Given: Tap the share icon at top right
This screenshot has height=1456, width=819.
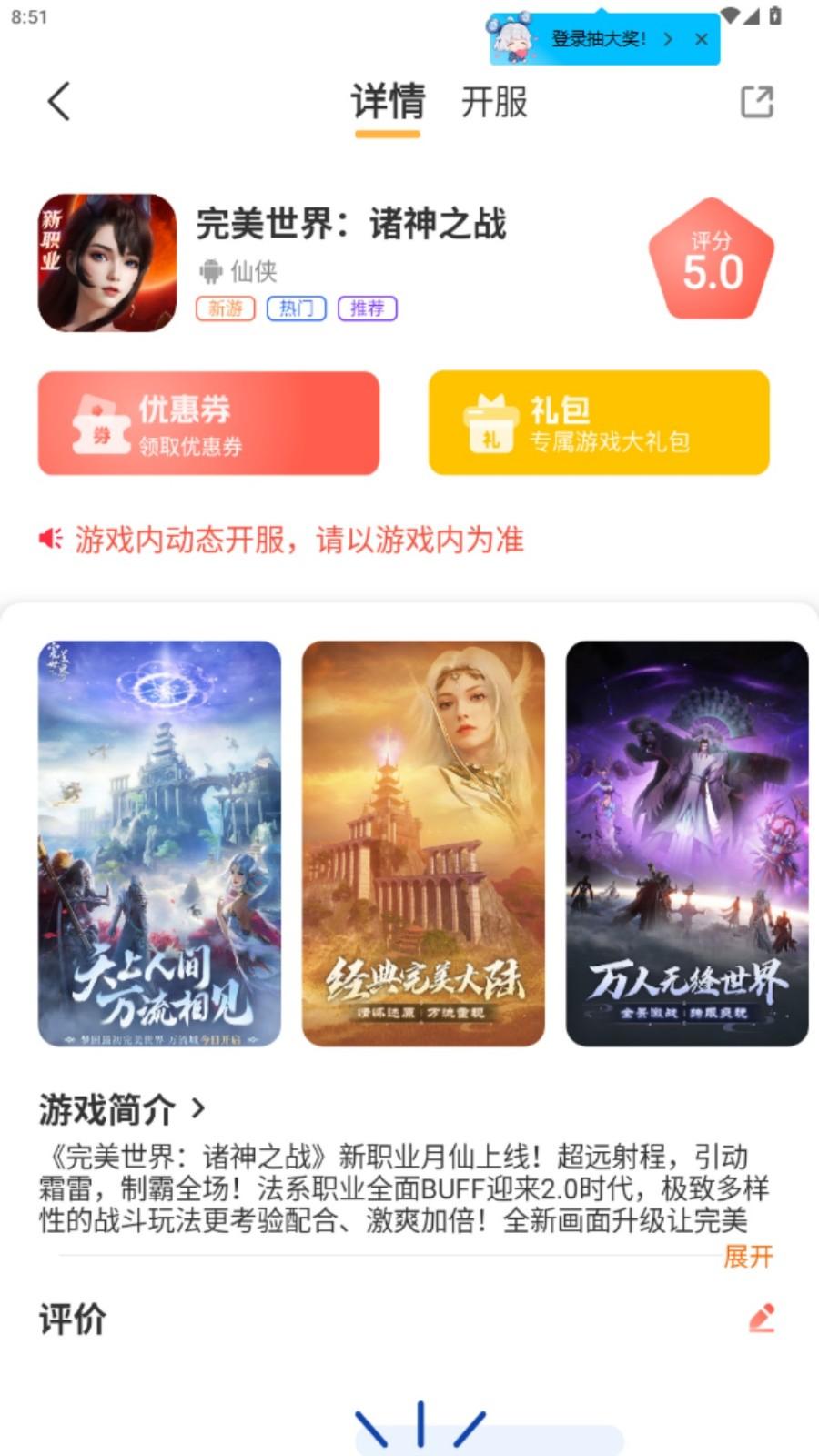Looking at the screenshot, I should 755,103.
